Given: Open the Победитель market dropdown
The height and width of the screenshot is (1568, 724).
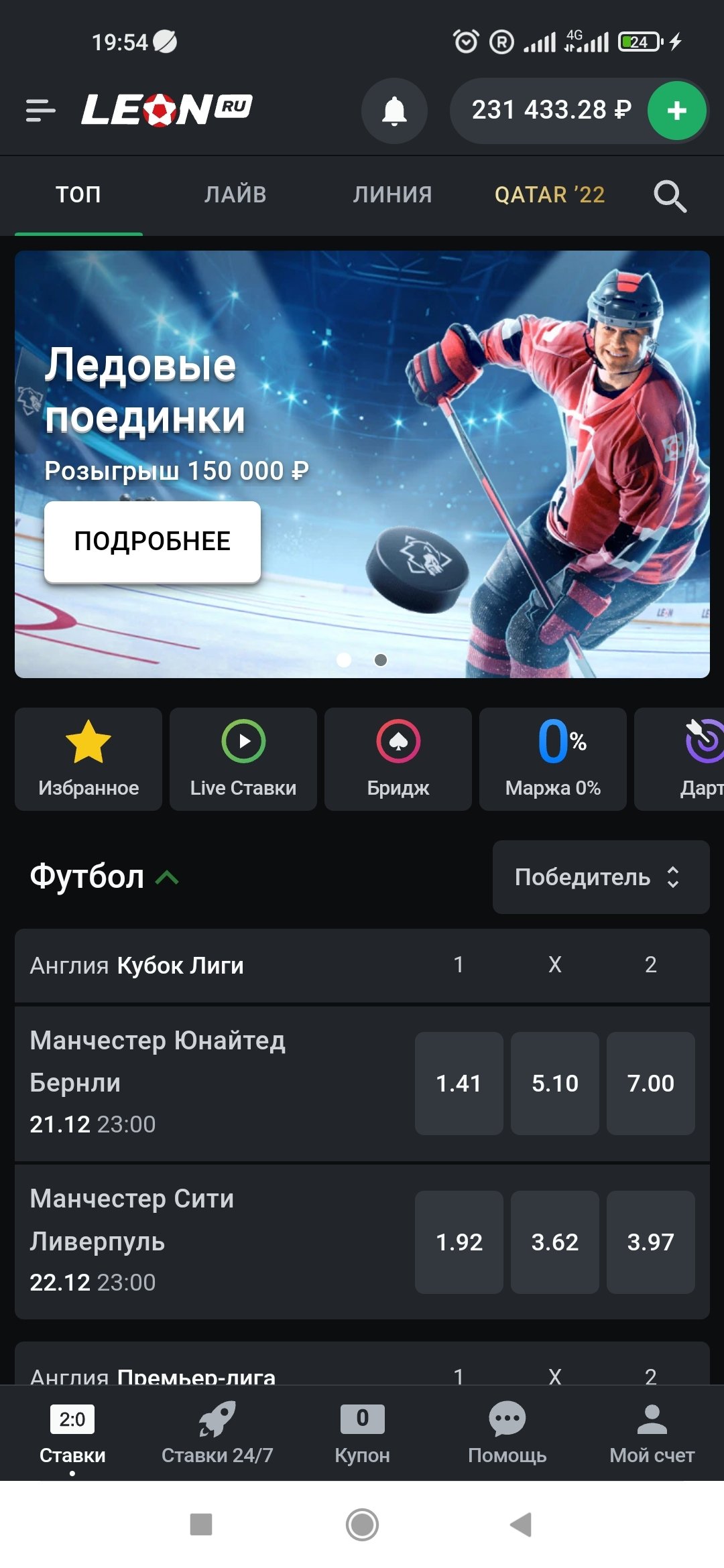Looking at the screenshot, I should [x=601, y=877].
